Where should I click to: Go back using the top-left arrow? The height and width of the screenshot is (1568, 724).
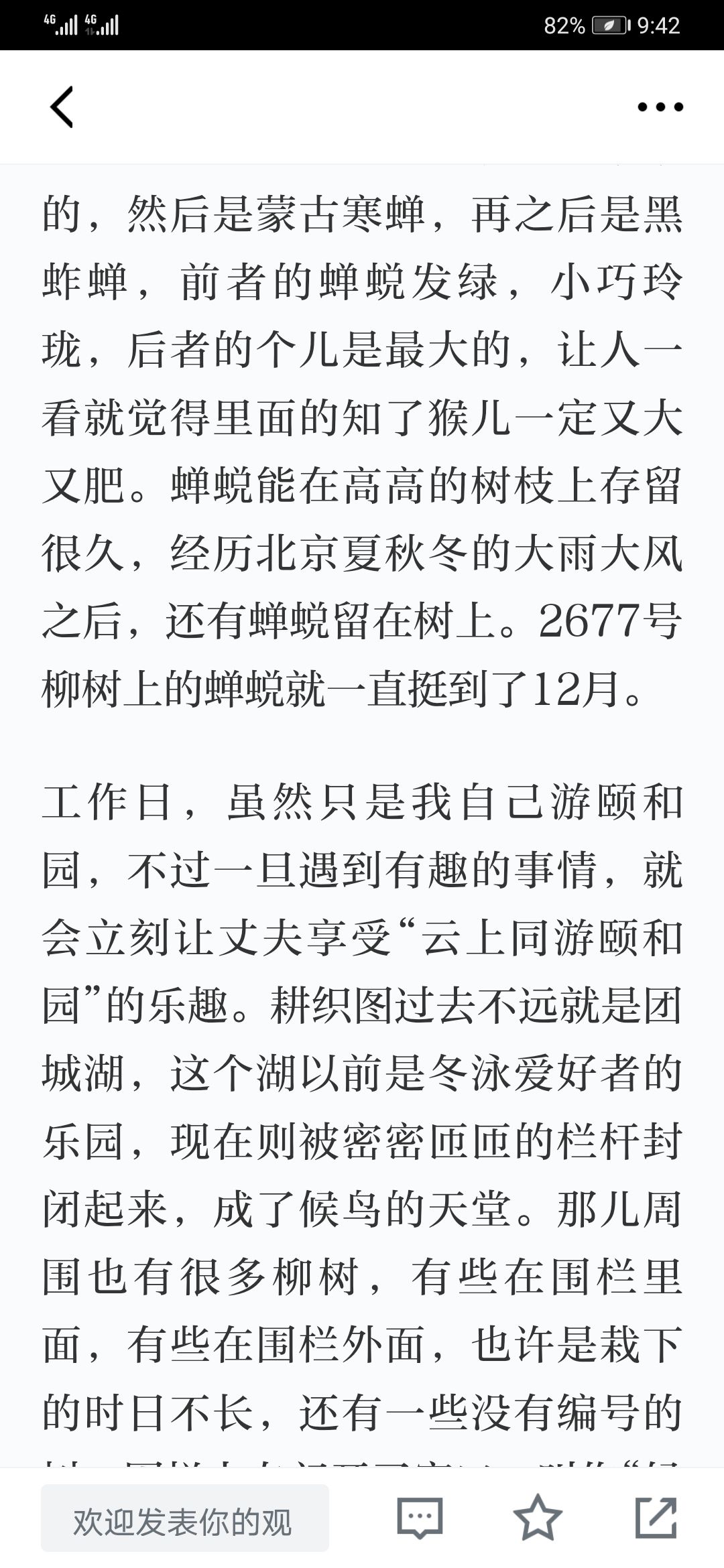62,107
